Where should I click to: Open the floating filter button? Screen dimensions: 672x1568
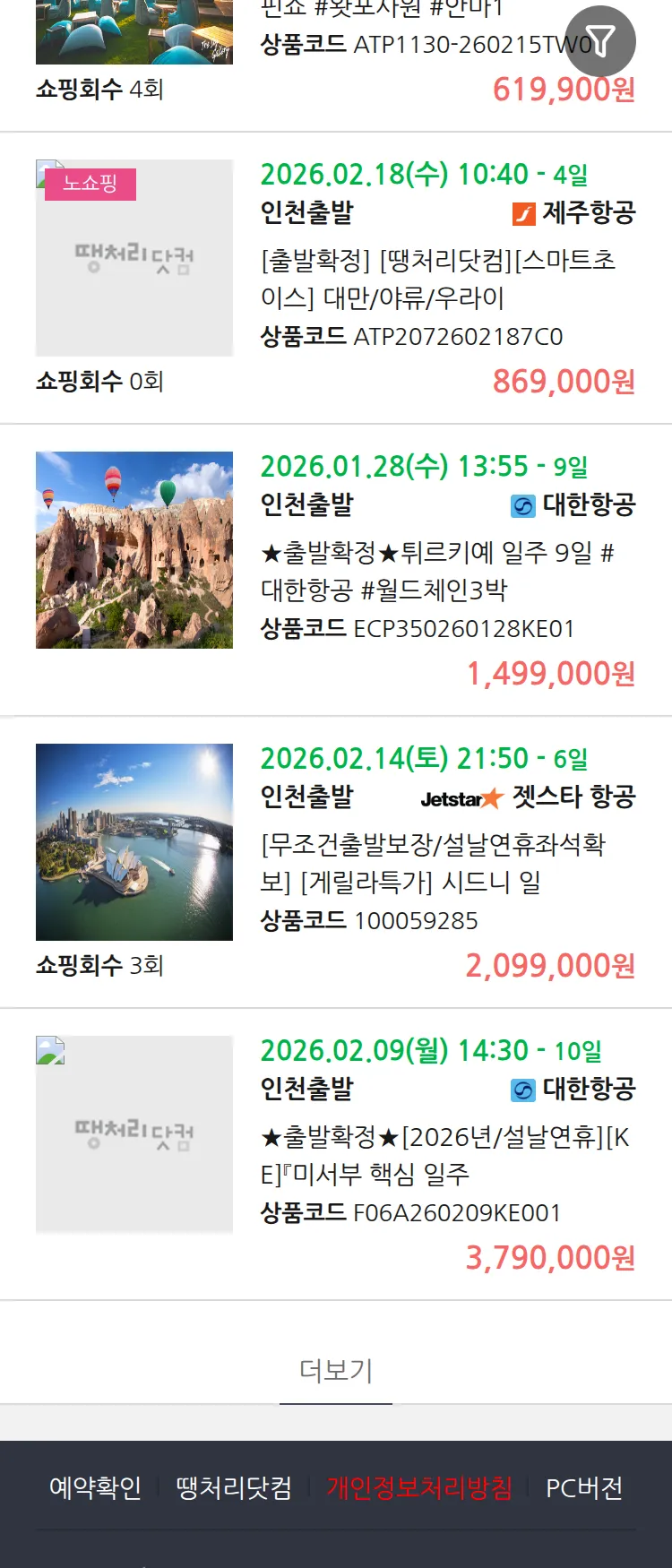coord(599,41)
